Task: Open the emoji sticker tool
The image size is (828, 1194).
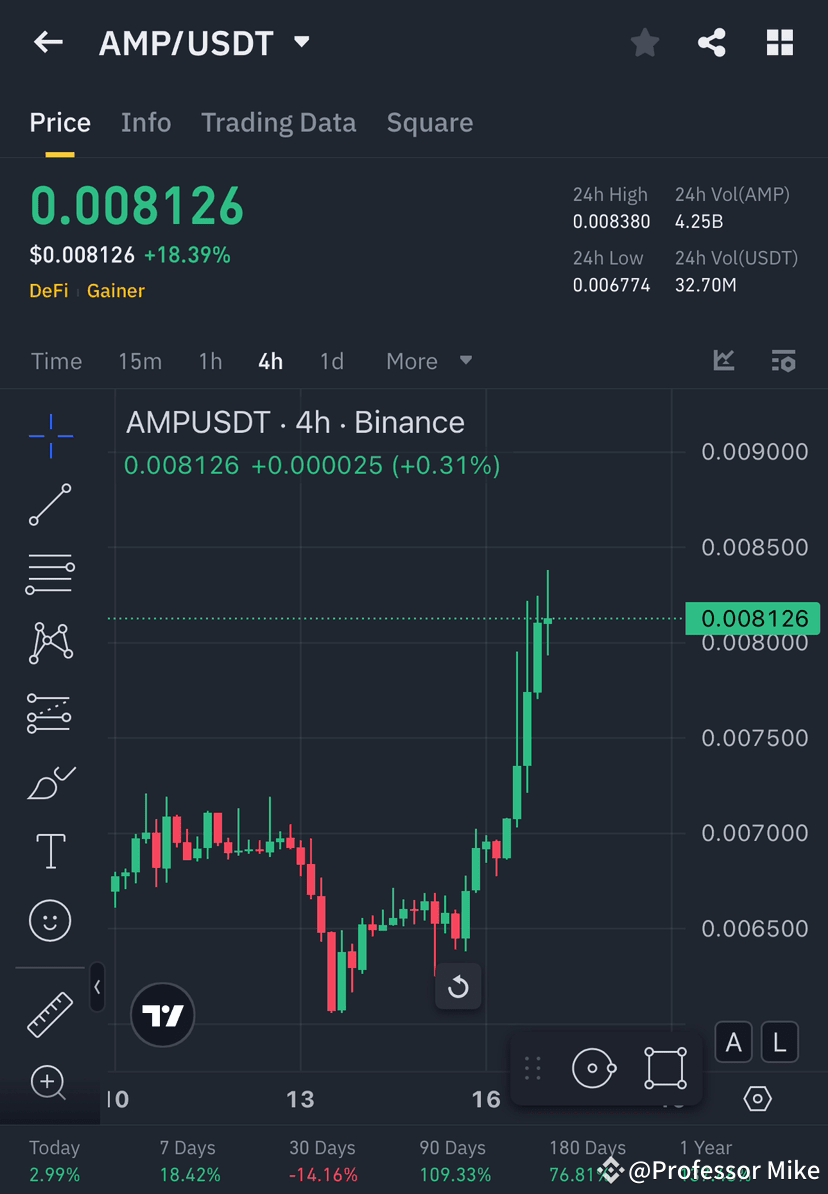Action: pyautogui.click(x=50, y=920)
